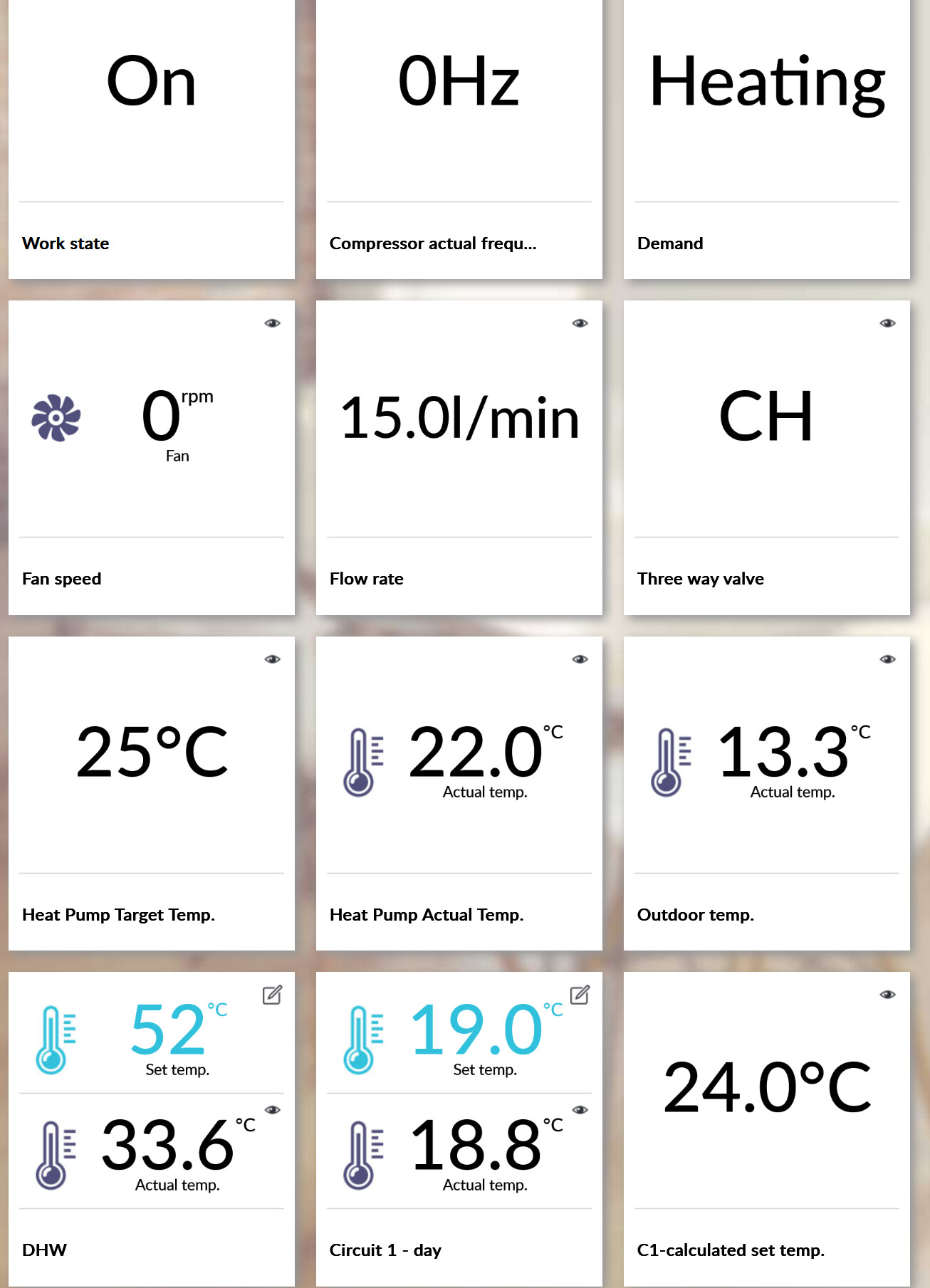Open the DHW 52°C set temp value
The image size is (930, 1288).
pos(168,1029)
